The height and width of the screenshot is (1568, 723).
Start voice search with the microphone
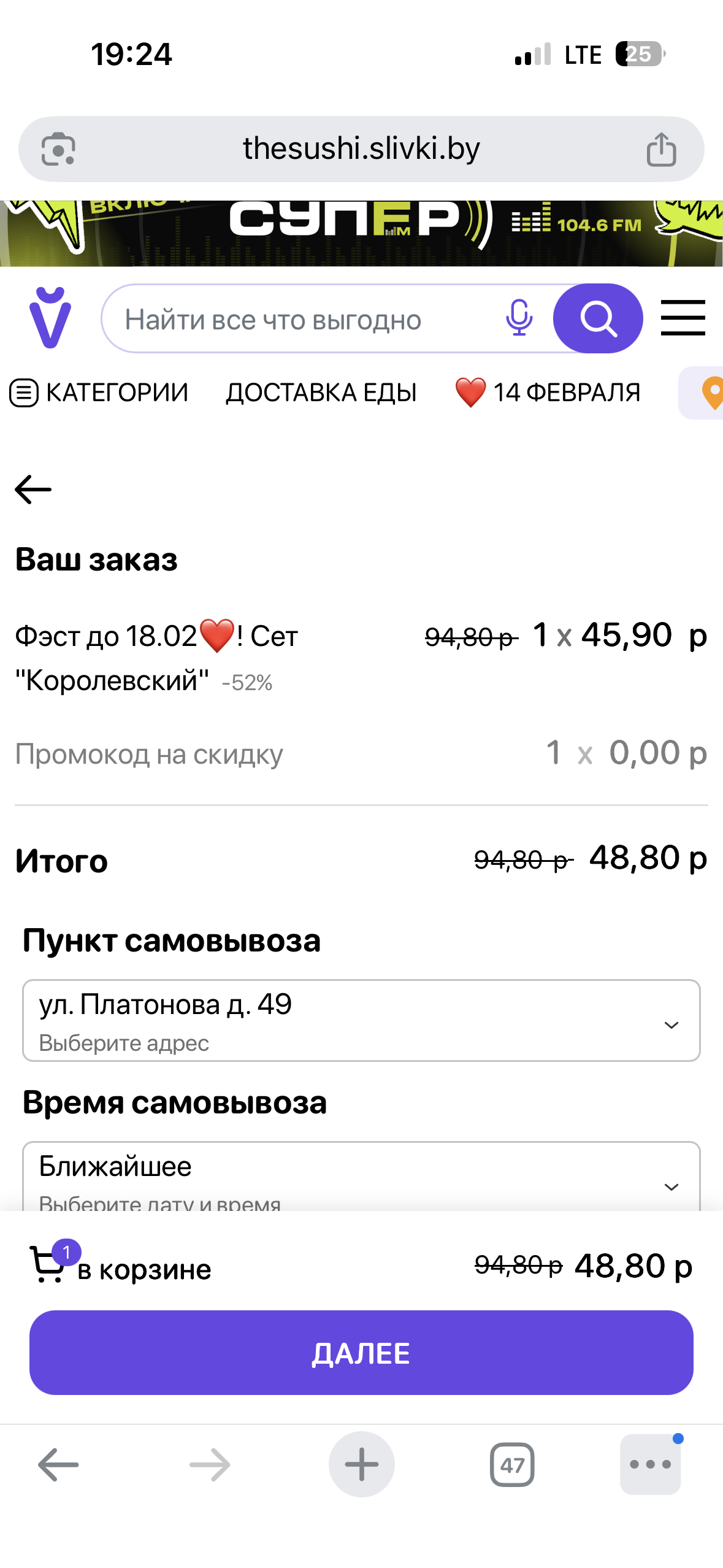pyautogui.click(x=519, y=318)
